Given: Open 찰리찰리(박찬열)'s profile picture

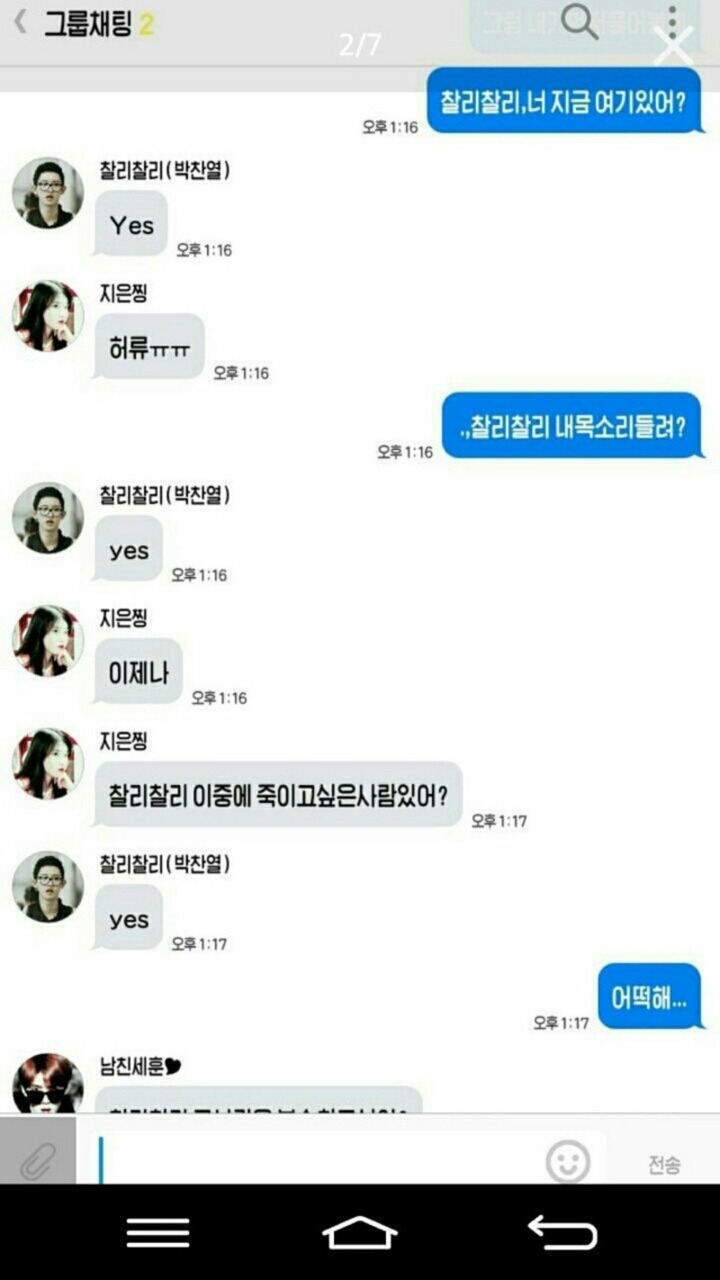Looking at the screenshot, I should pyautogui.click(x=47, y=190).
